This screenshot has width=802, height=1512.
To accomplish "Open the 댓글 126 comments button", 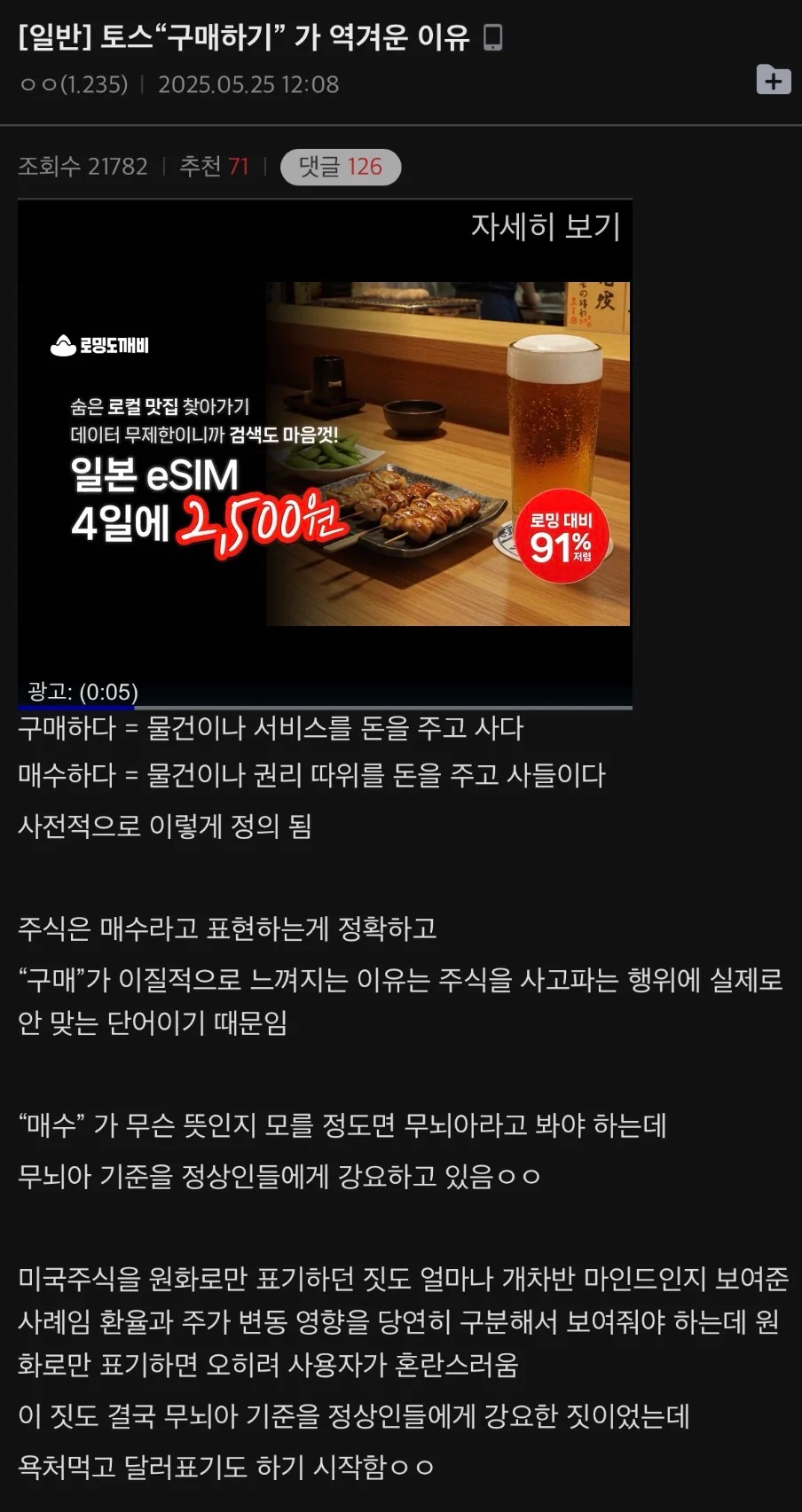I will point(341,167).
